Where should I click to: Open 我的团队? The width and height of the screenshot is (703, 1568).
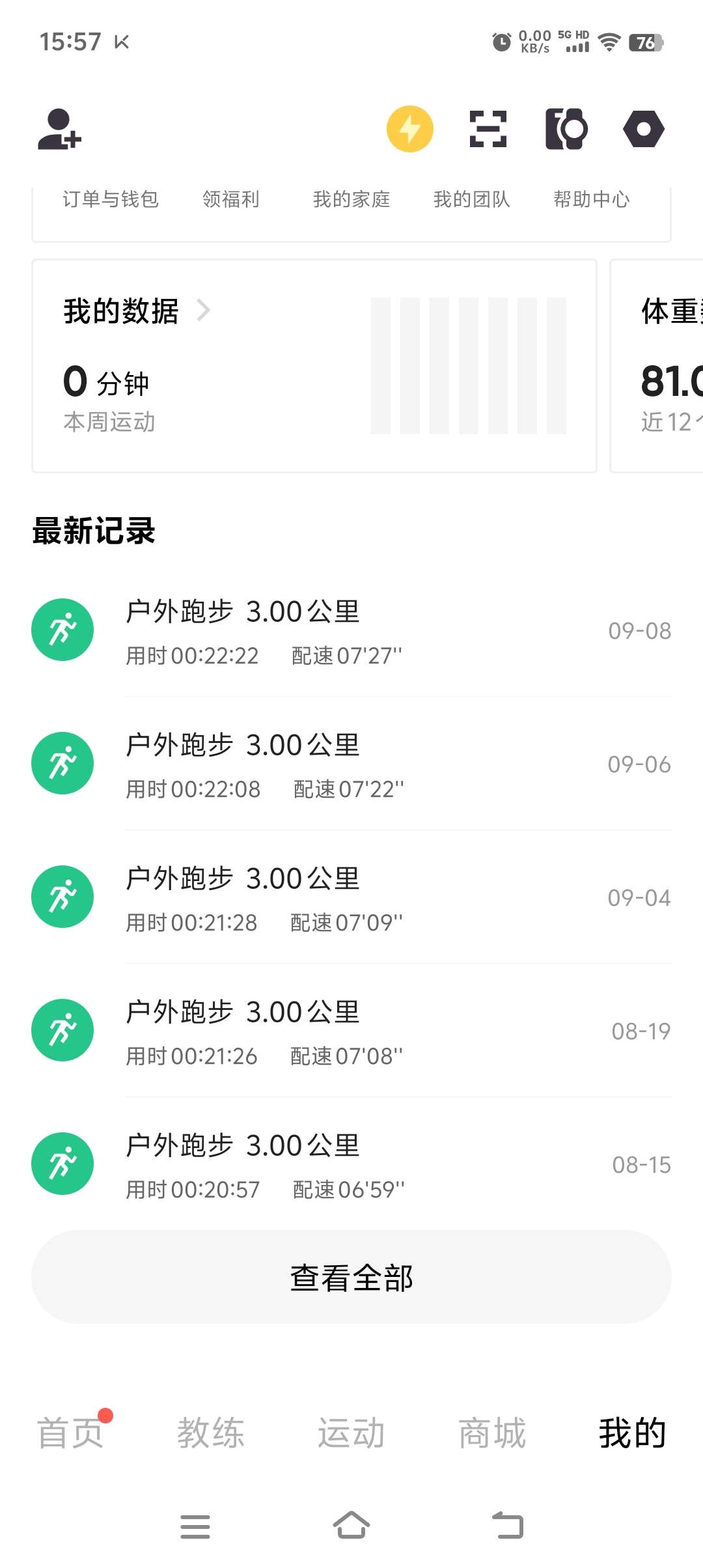tap(472, 199)
